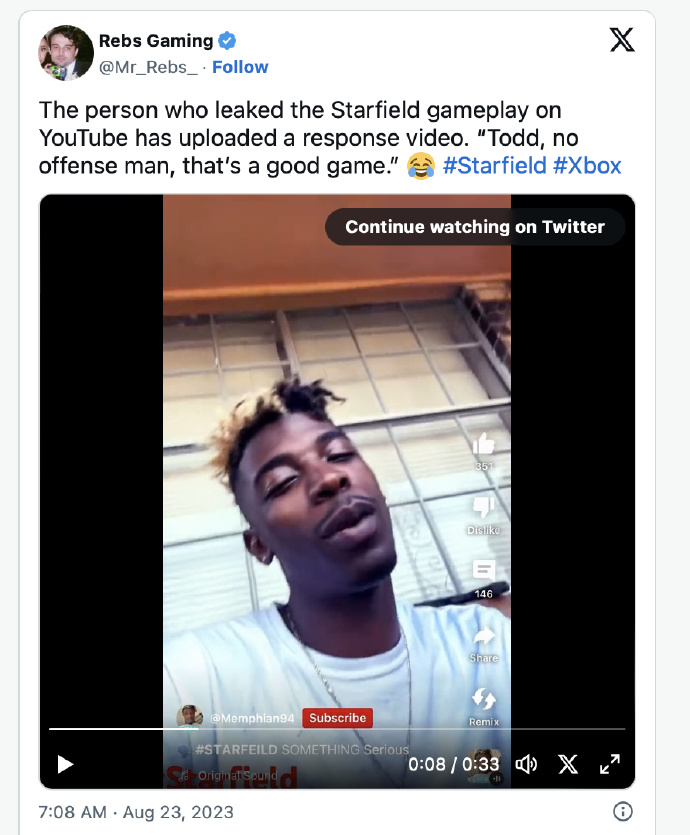Open video on X via player icon
690x835 pixels.
(x=568, y=765)
